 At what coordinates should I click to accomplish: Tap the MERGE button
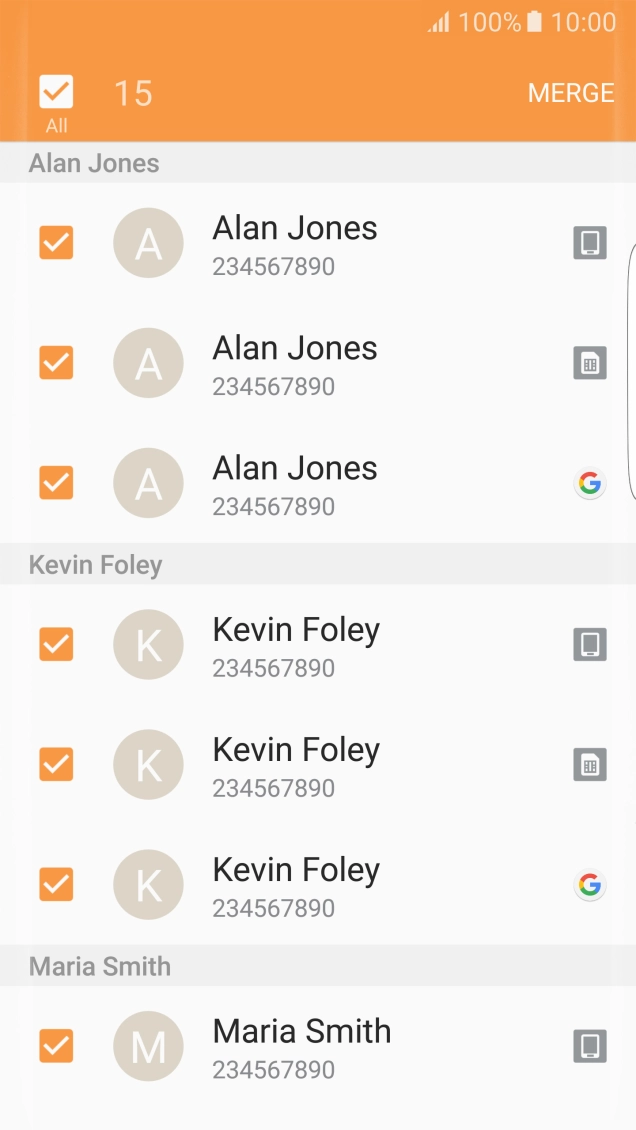click(570, 93)
